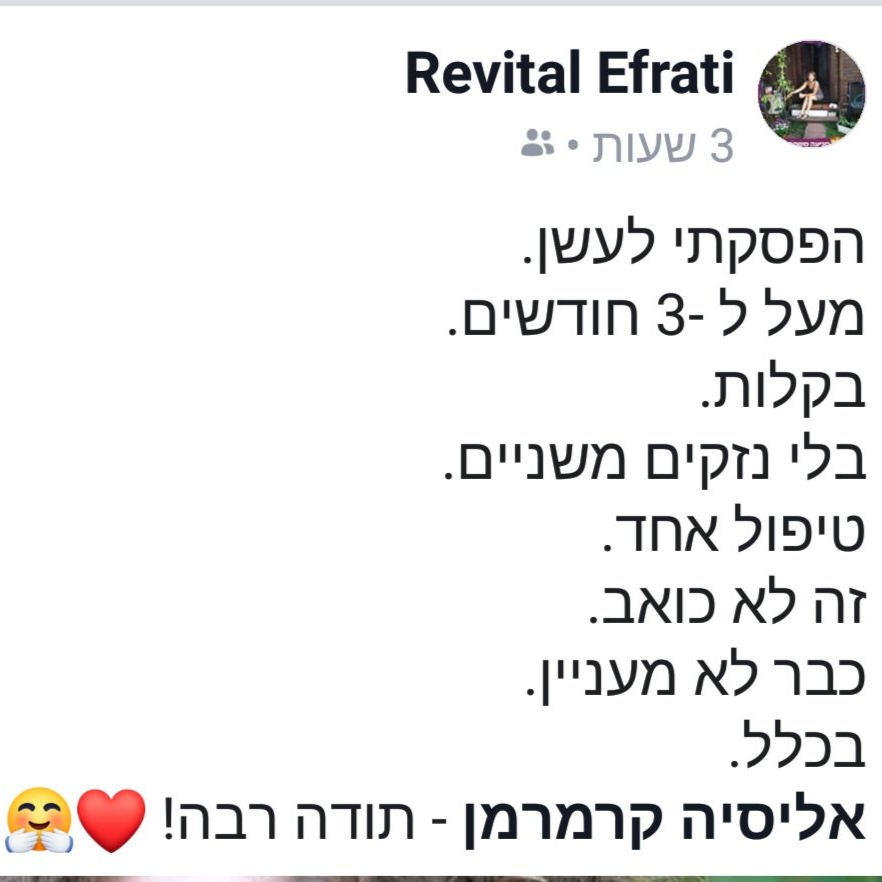Tap the post timestamp 3 שעות
Viewport: 882px width, 882px height.
(663, 146)
